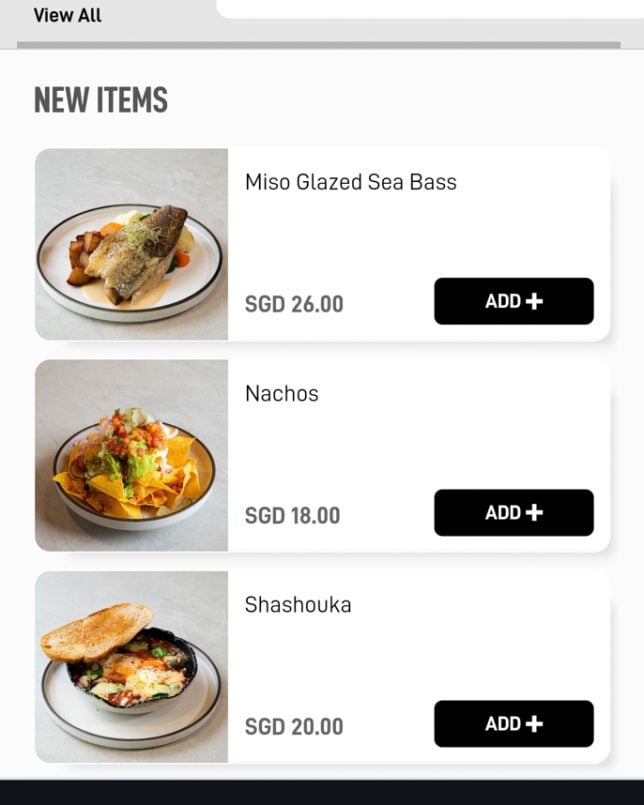Add Miso Glazed Sea Bass to order
644x805 pixels.
click(513, 301)
